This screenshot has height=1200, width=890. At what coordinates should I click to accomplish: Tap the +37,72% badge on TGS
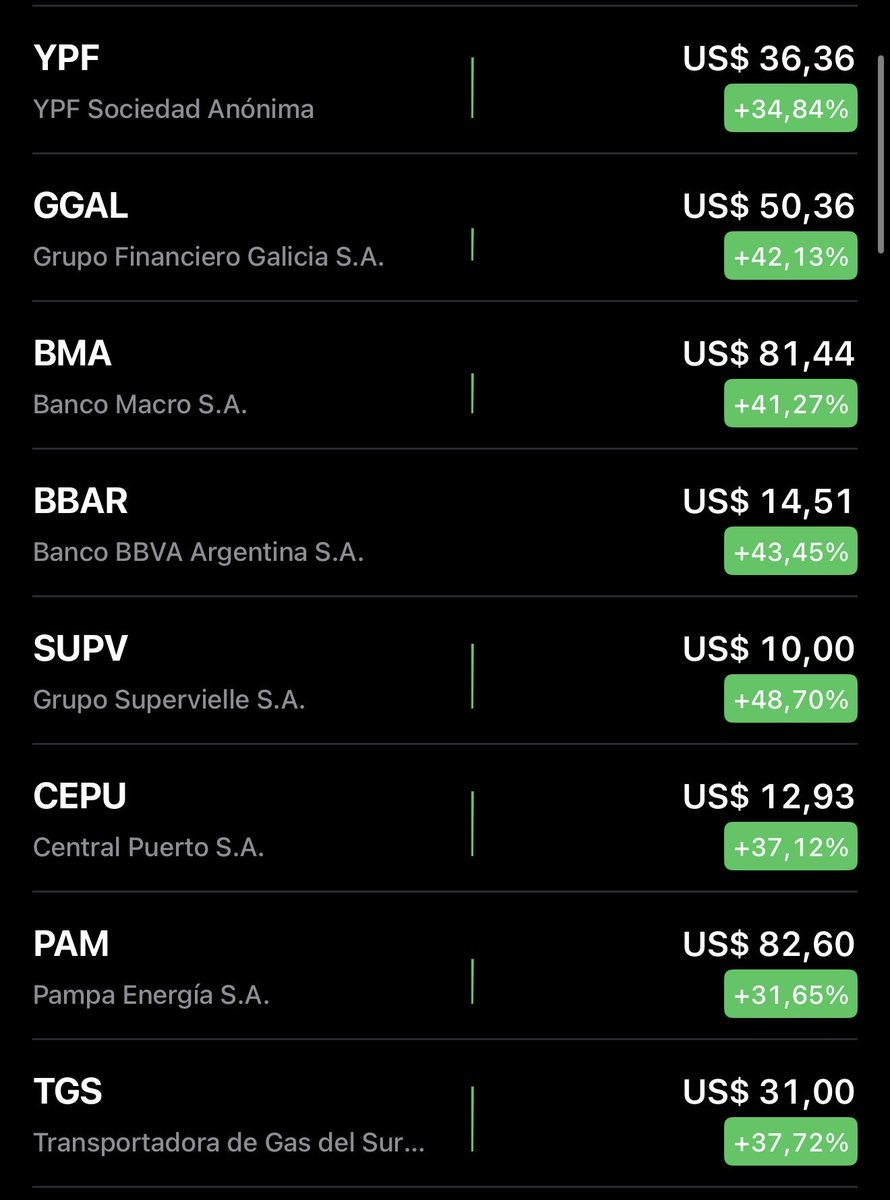click(790, 1142)
